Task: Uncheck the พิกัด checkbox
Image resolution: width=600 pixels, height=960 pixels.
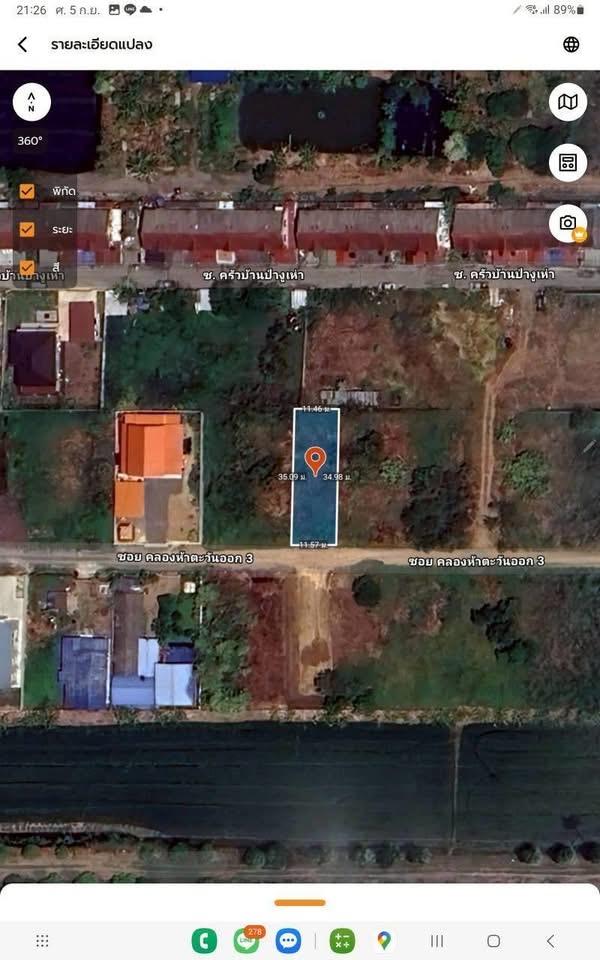Action: point(27,191)
